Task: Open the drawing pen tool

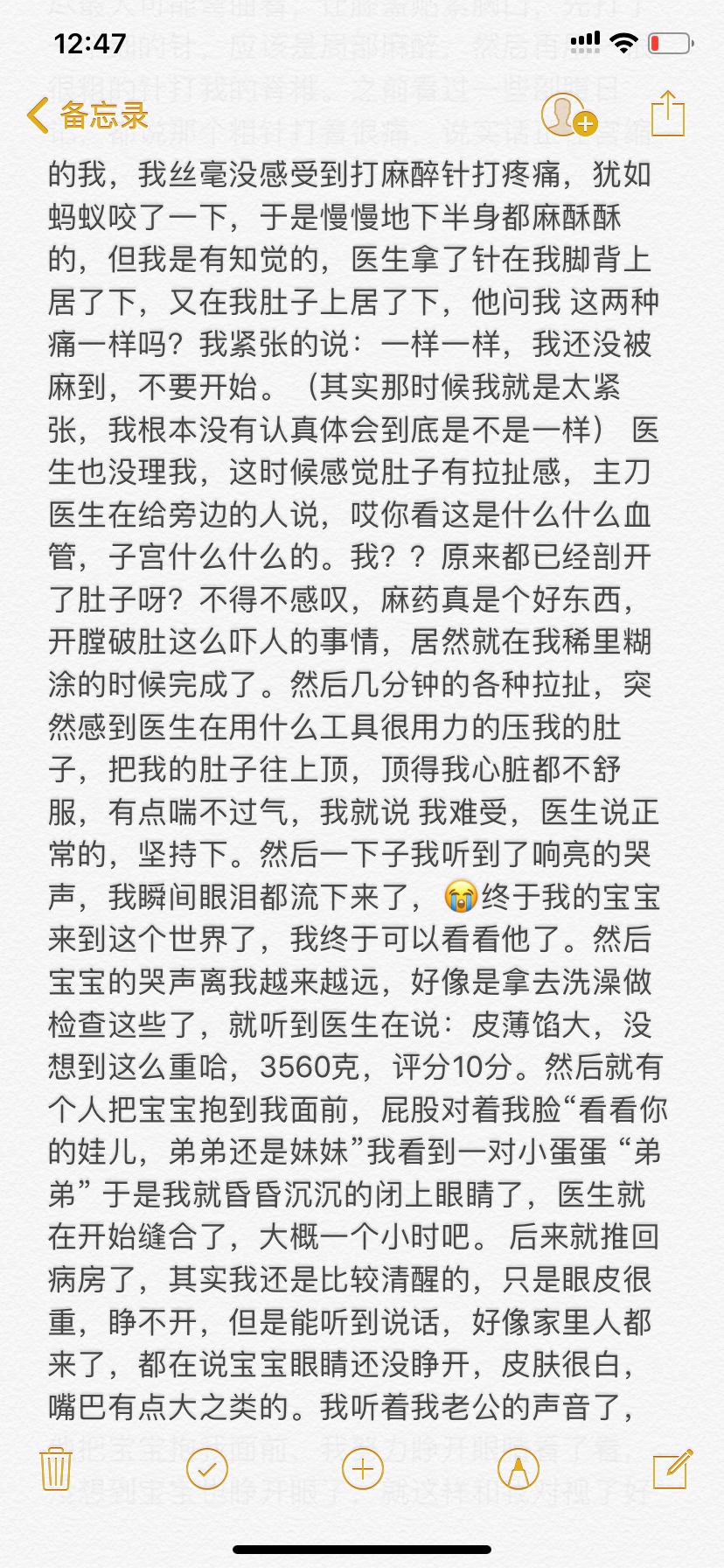Action: (x=518, y=1468)
